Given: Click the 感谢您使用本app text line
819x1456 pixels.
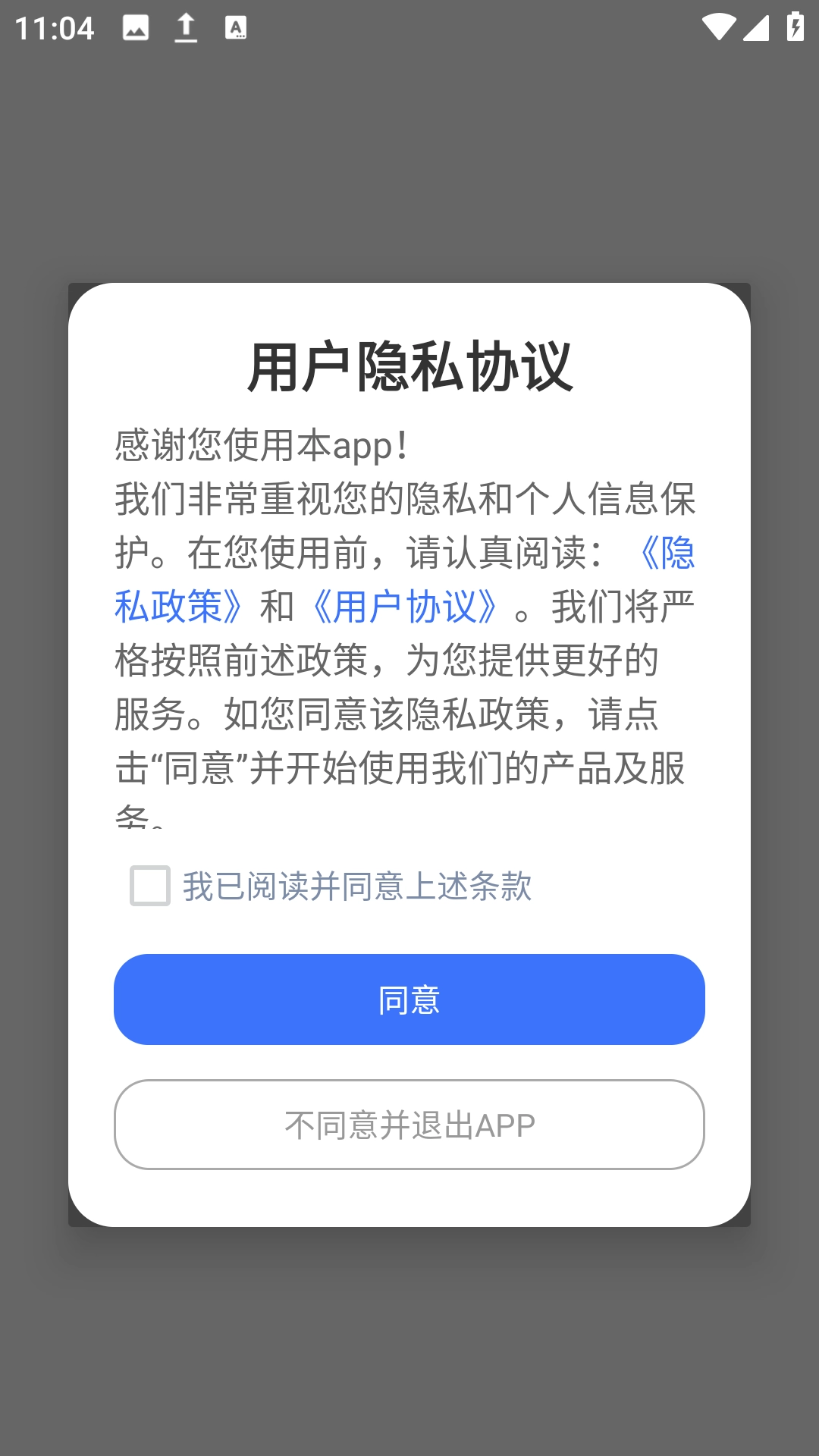Looking at the screenshot, I should tap(262, 446).
